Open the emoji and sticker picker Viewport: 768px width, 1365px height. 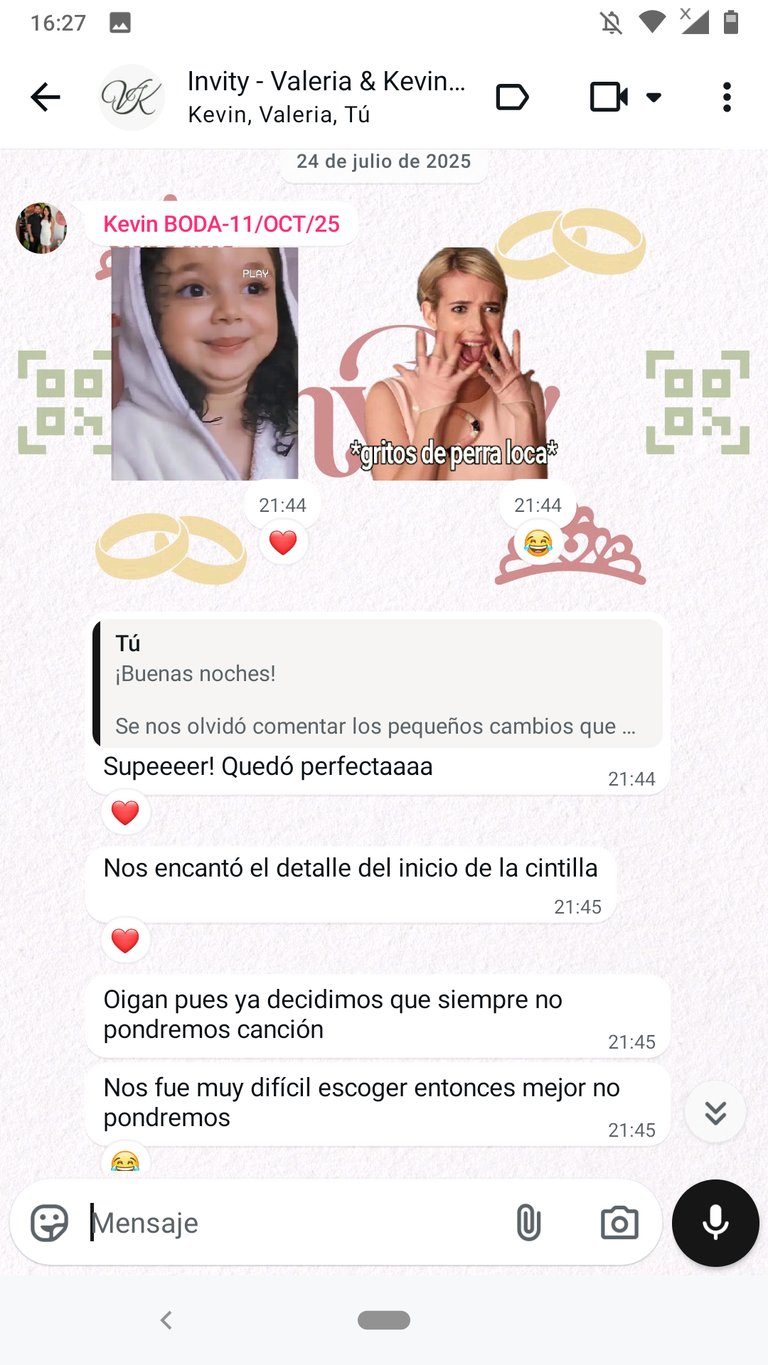[x=49, y=1222]
